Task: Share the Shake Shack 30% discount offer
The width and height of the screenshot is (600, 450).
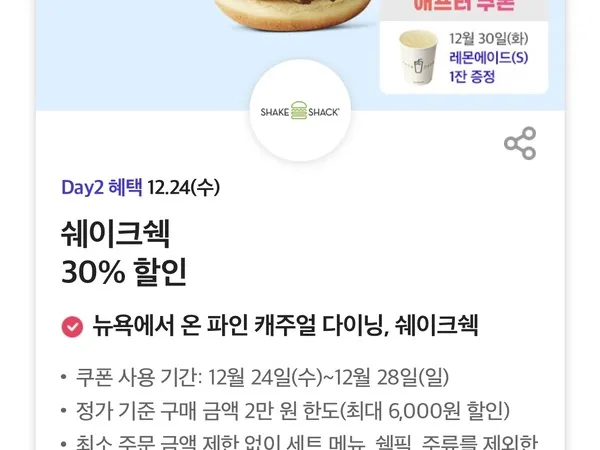Action: click(520, 143)
